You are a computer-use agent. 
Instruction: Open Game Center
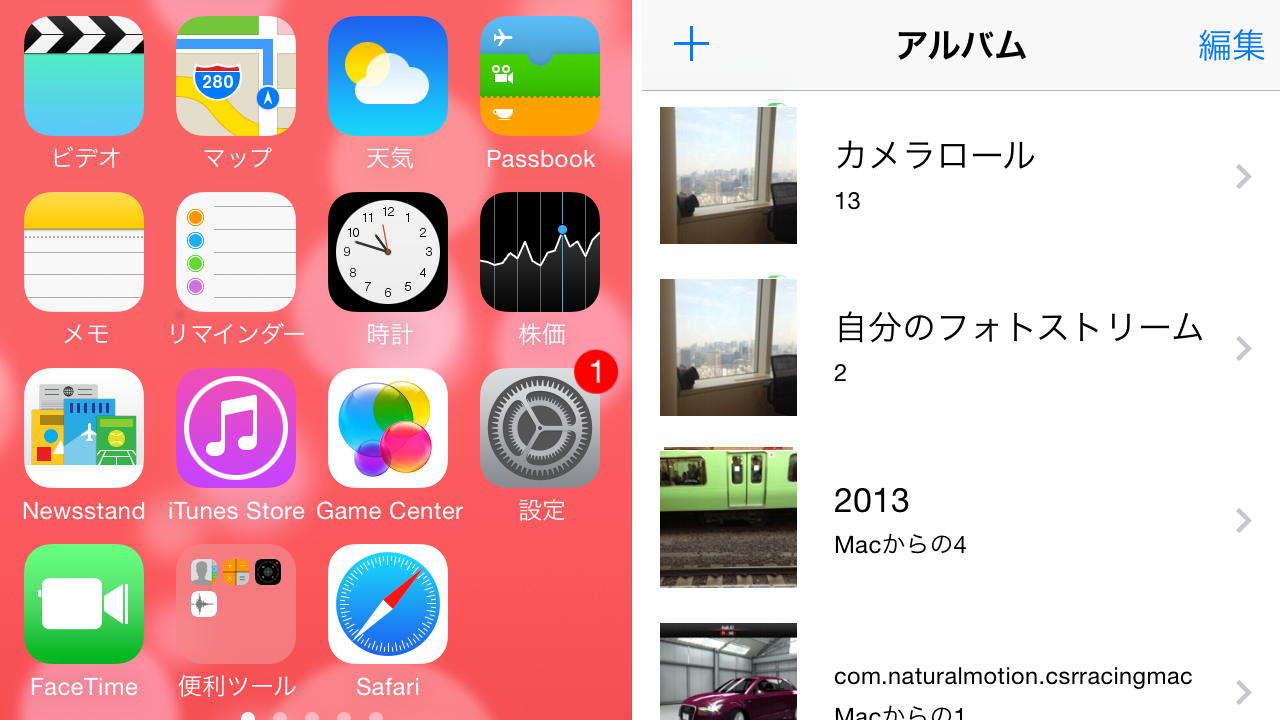[388, 428]
